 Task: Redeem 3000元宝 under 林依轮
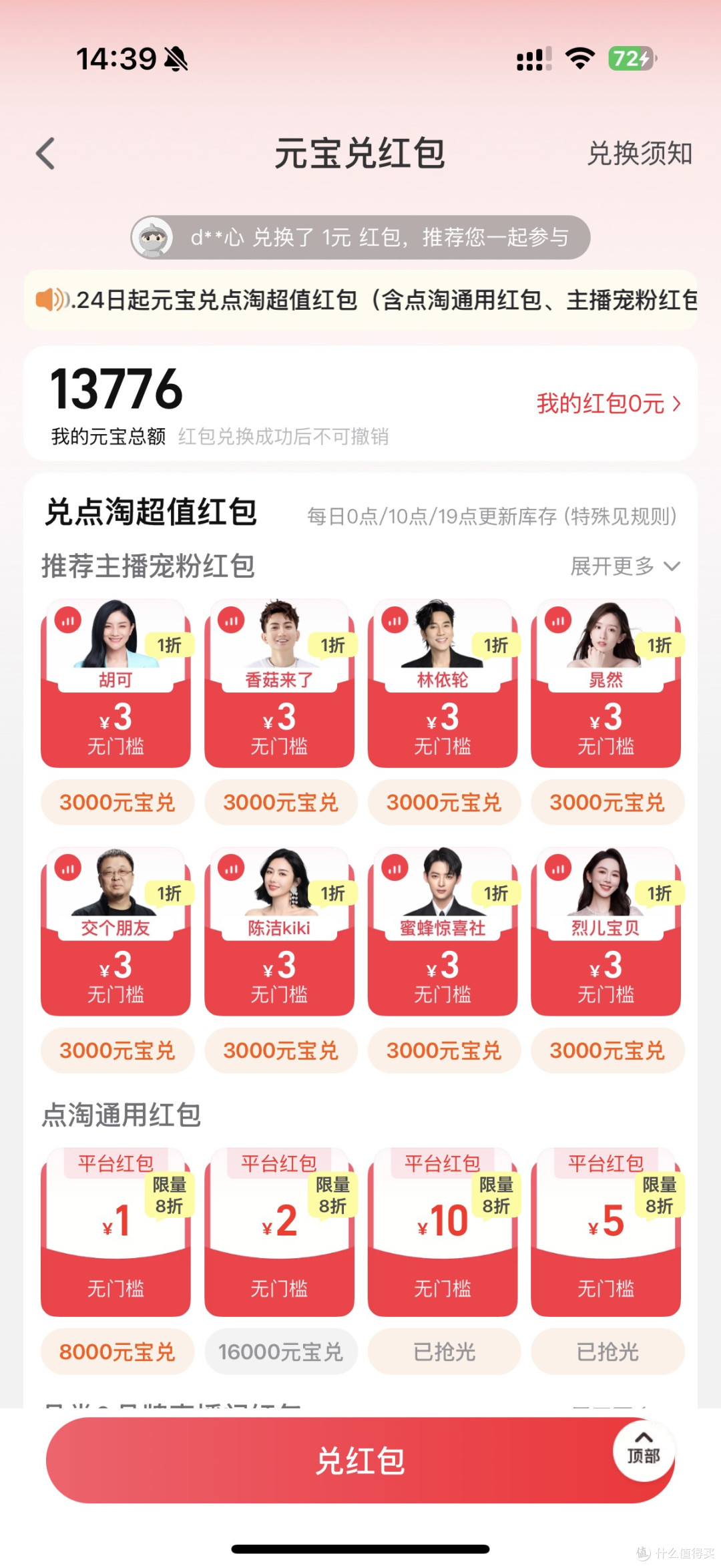[x=443, y=802]
